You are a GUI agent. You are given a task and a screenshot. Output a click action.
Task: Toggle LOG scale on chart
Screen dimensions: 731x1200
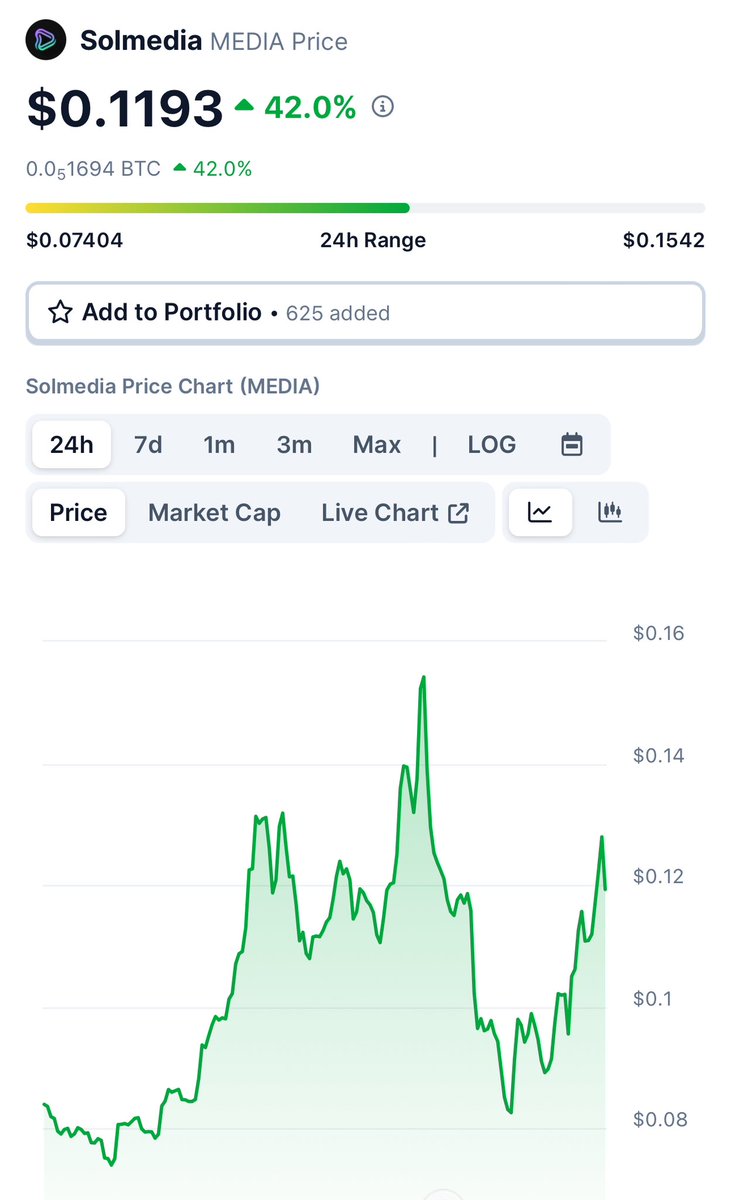(492, 445)
